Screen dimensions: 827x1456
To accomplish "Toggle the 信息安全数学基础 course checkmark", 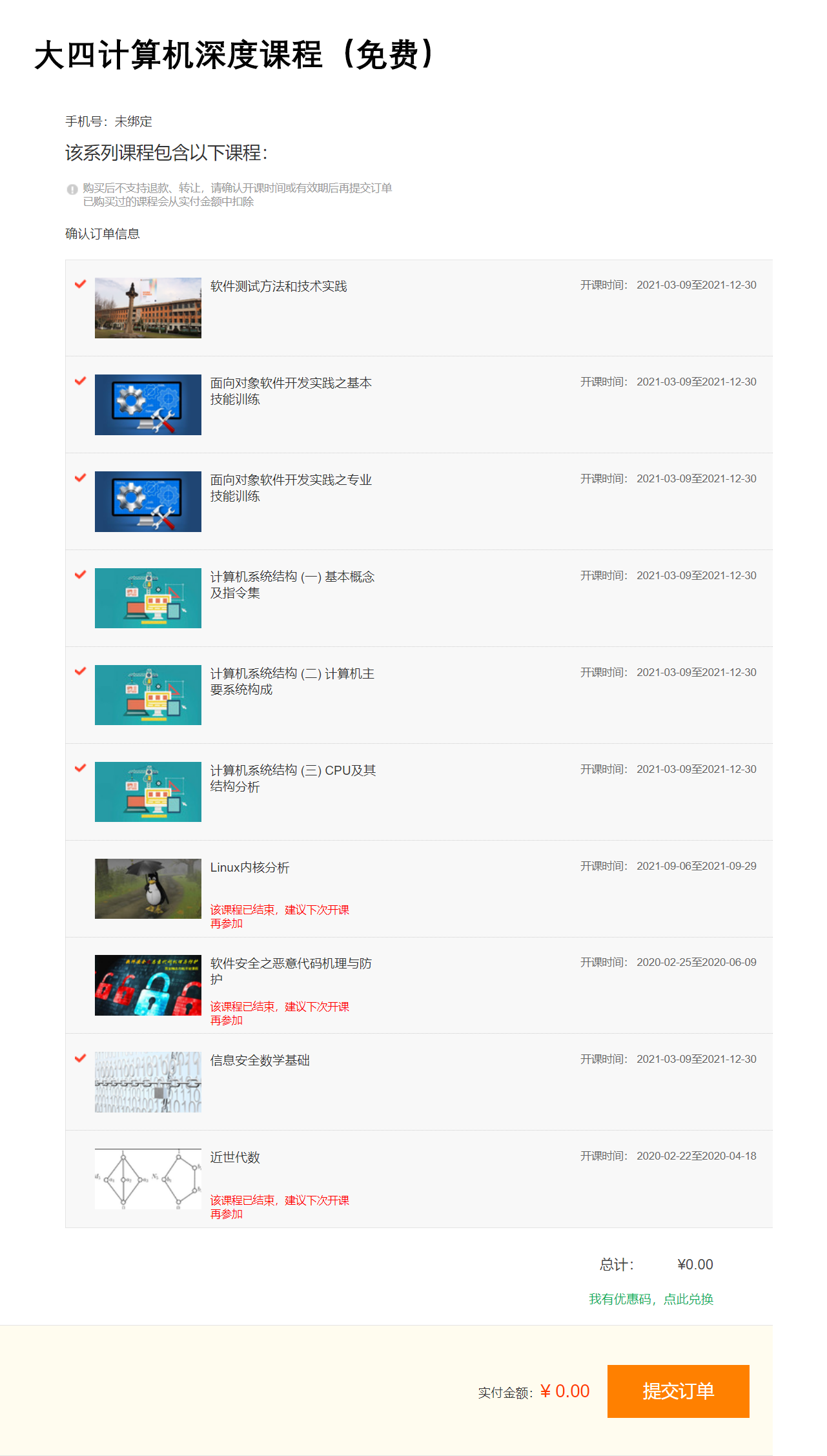I will tap(80, 1058).
